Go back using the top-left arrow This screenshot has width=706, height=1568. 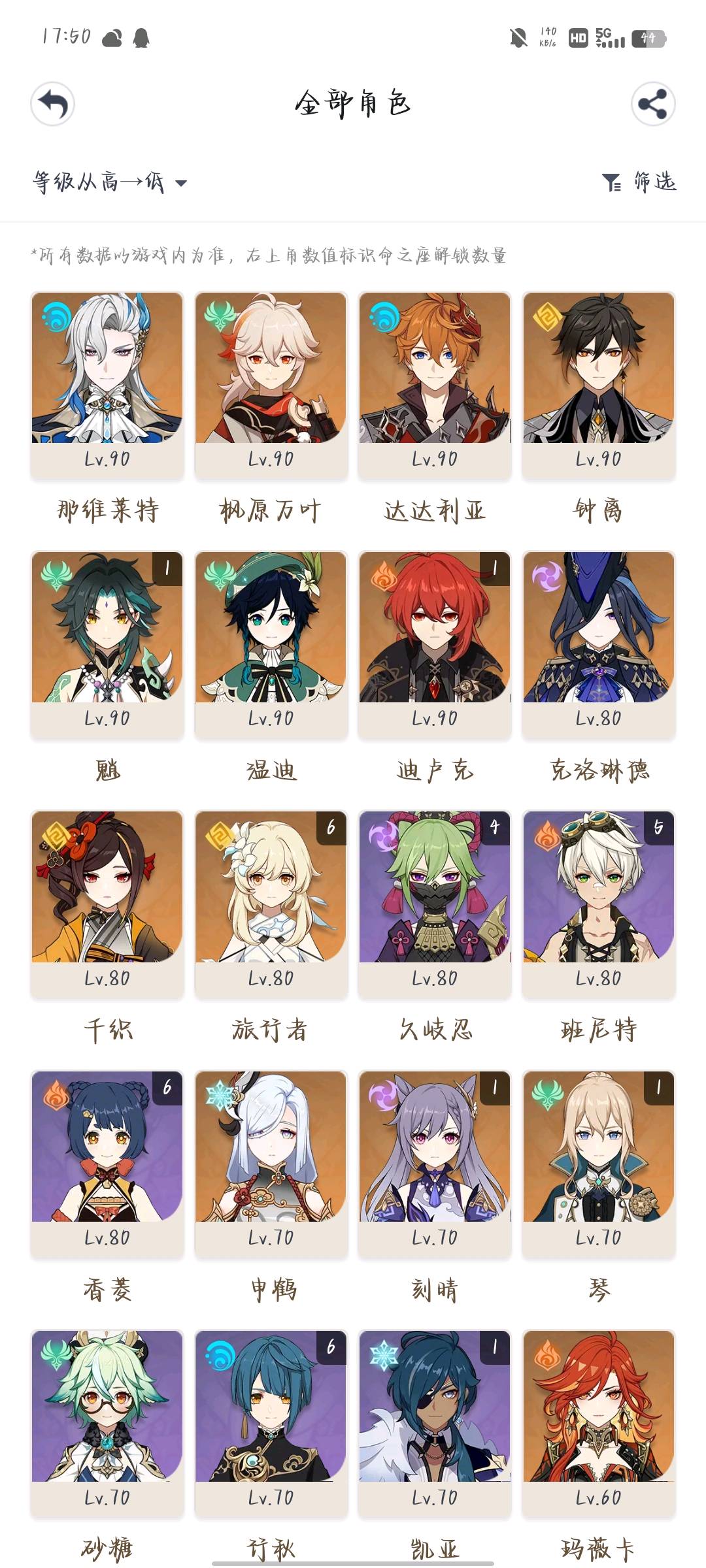[x=52, y=104]
